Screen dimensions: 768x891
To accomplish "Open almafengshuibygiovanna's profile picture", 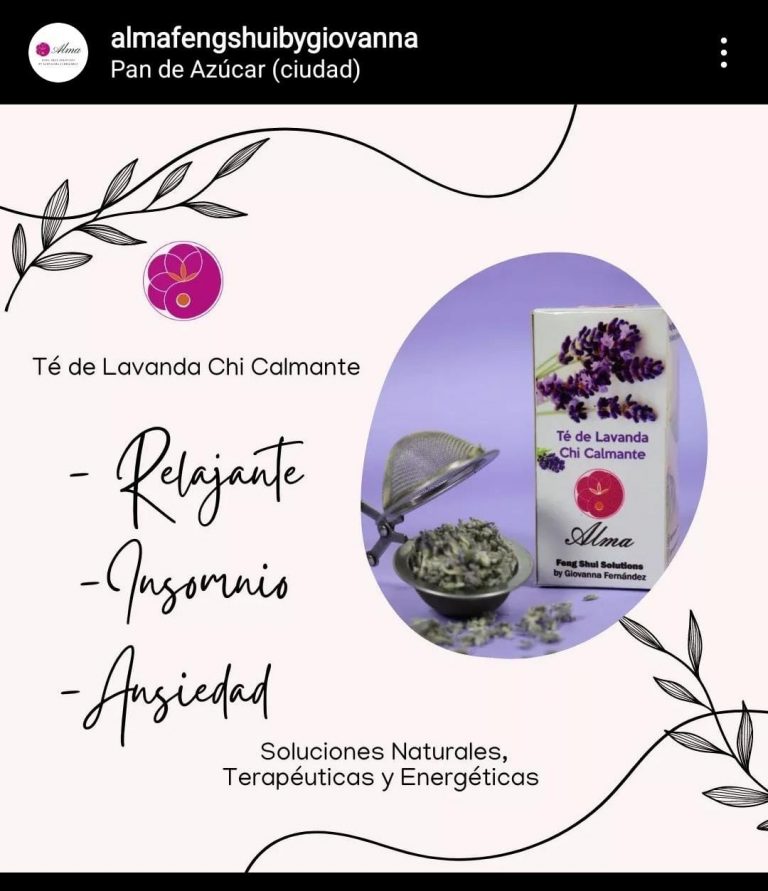I will (59, 52).
